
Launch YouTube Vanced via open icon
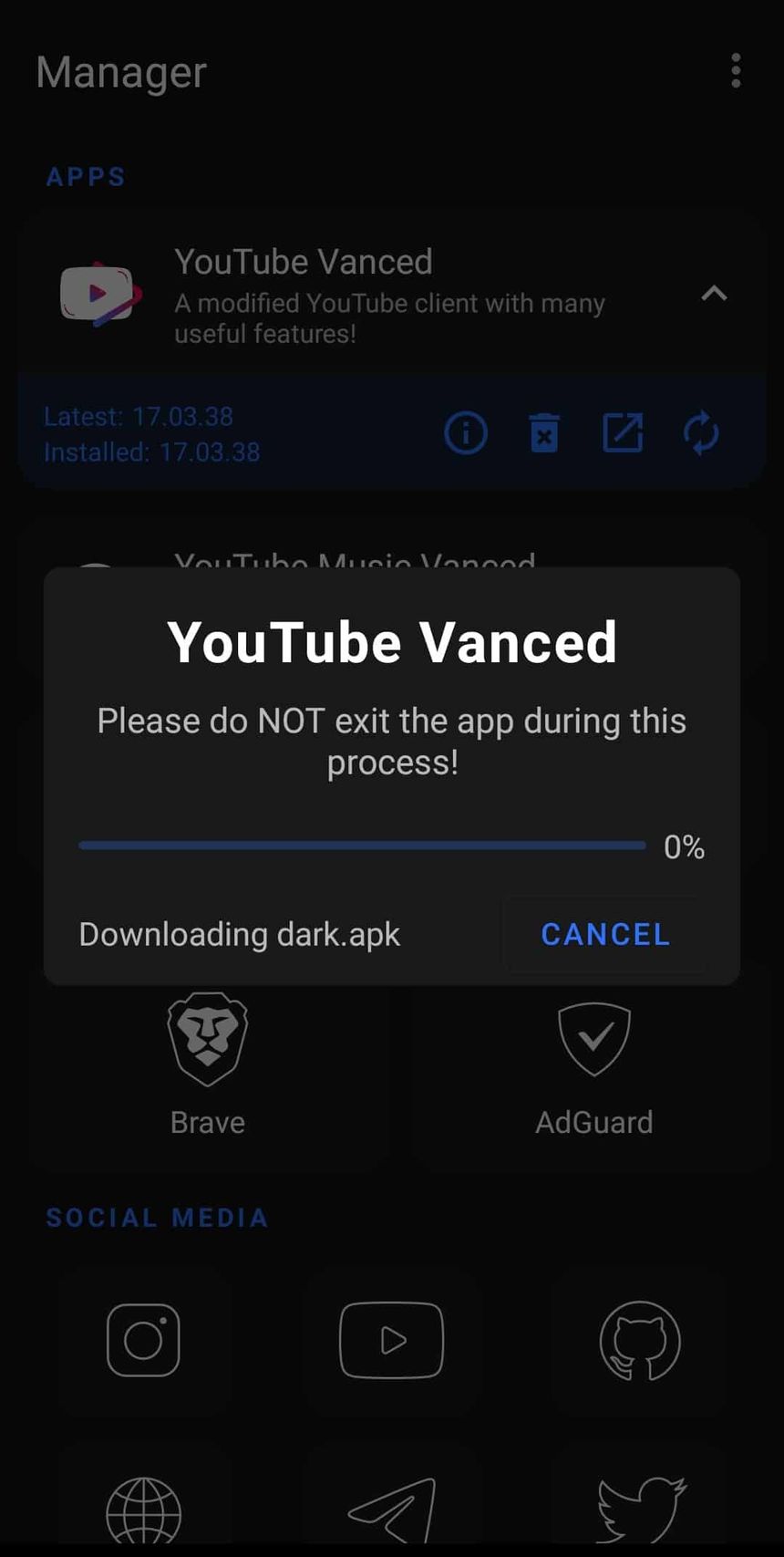coord(624,432)
